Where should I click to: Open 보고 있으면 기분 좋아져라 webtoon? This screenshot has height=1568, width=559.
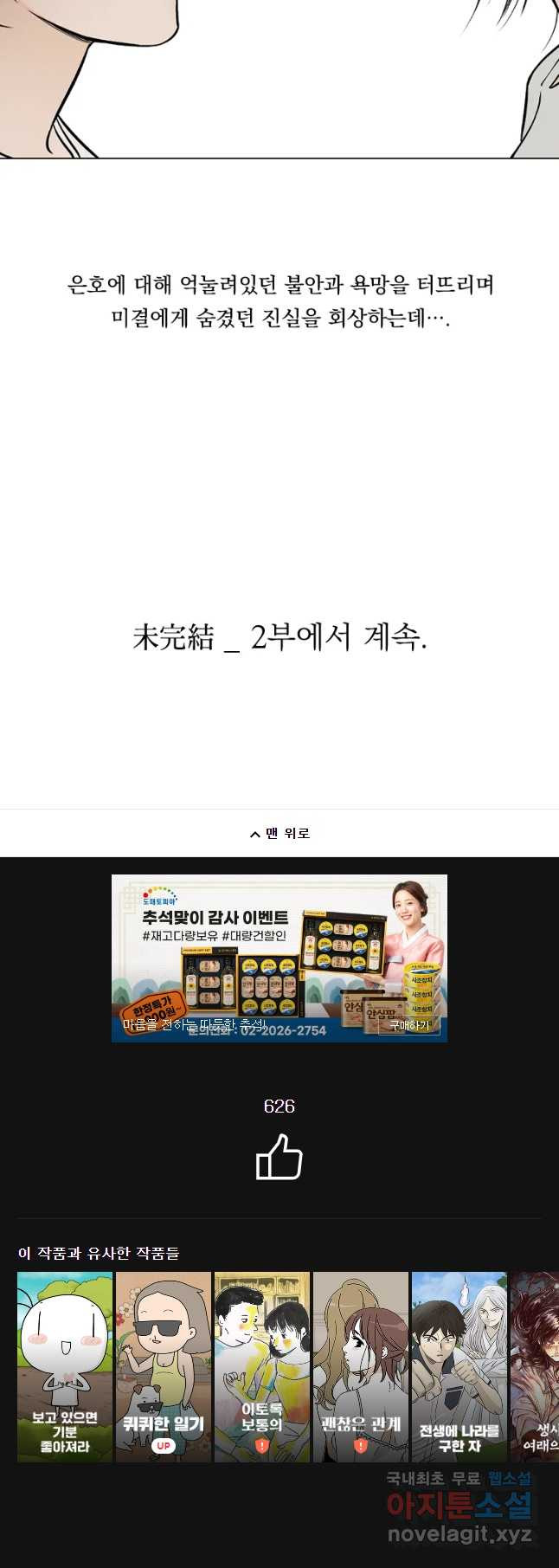point(65,1366)
